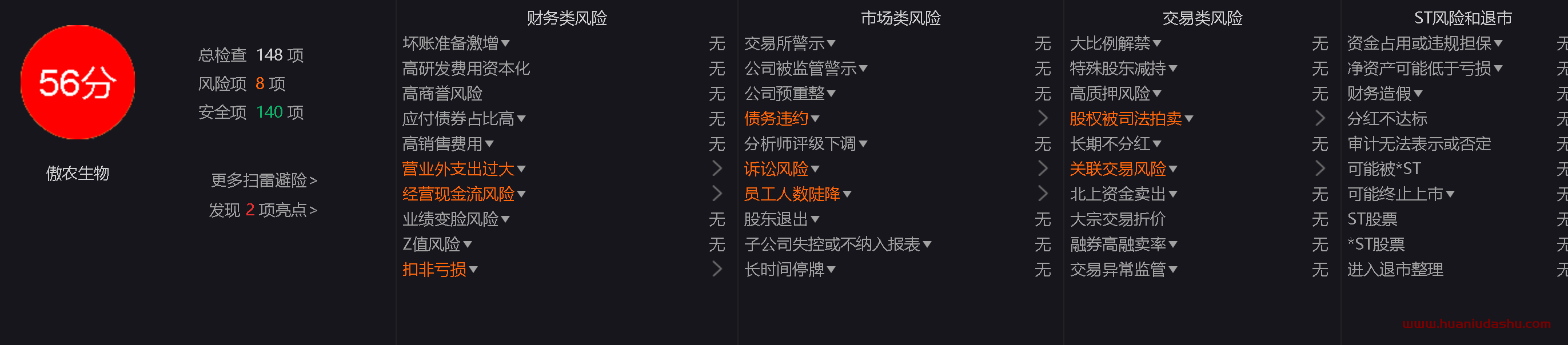Expand 融券高融卖率 explanation
The height and width of the screenshot is (345, 1568).
pos(1172,244)
